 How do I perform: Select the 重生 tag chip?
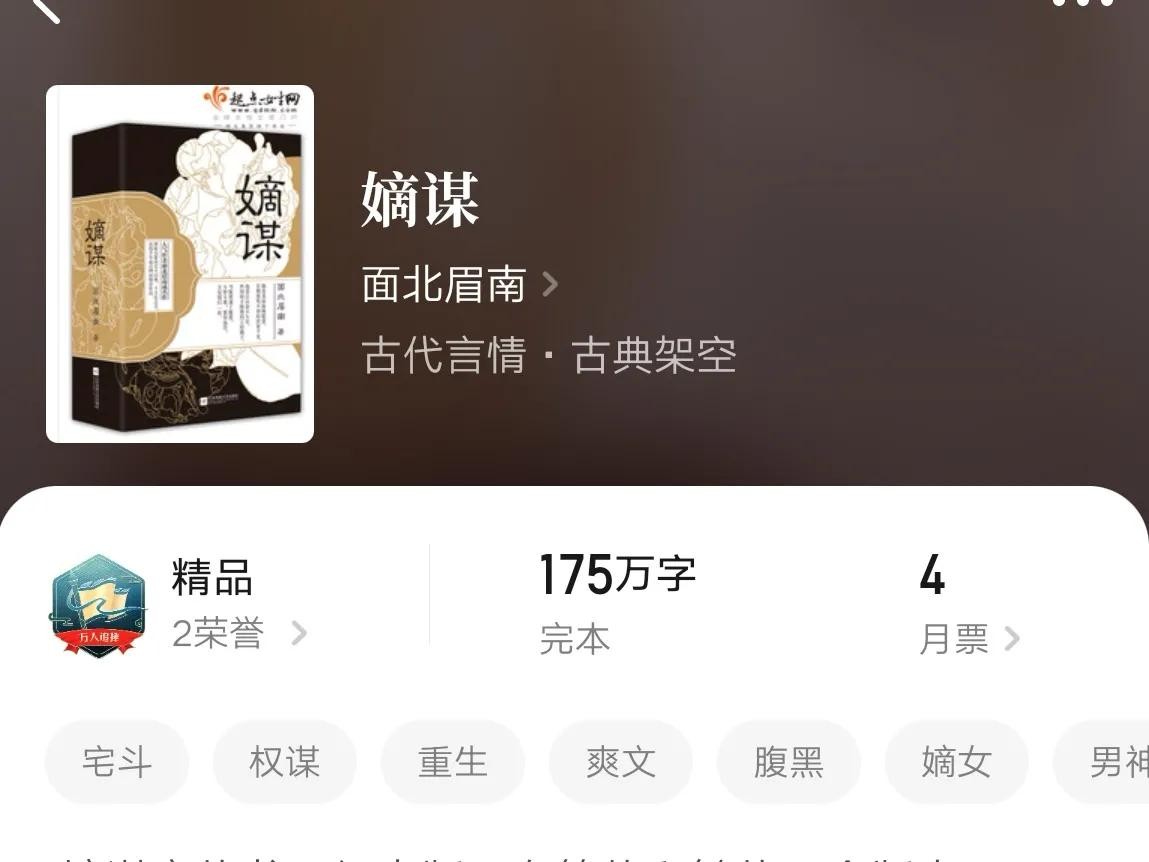pyautogui.click(x=453, y=762)
